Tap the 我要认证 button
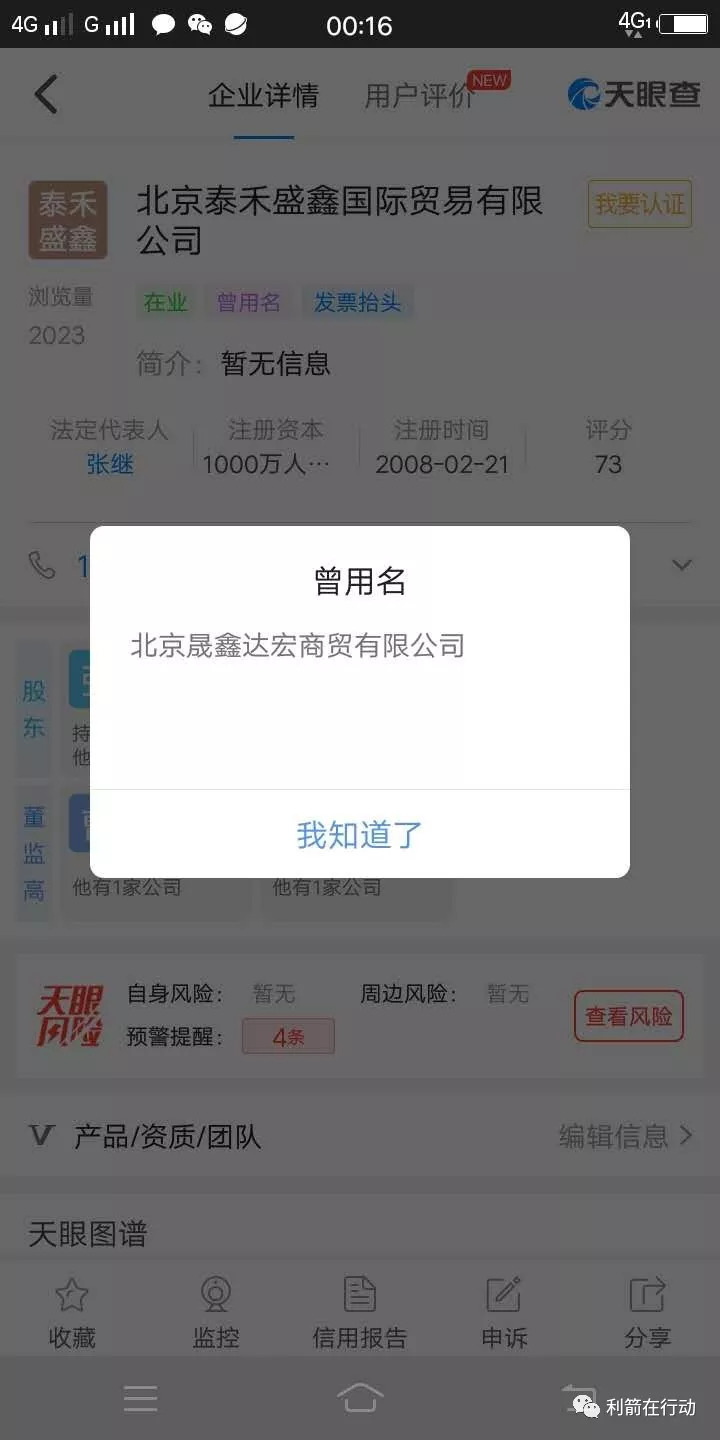Screen dimensions: 720x1440 pyautogui.click(x=639, y=205)
